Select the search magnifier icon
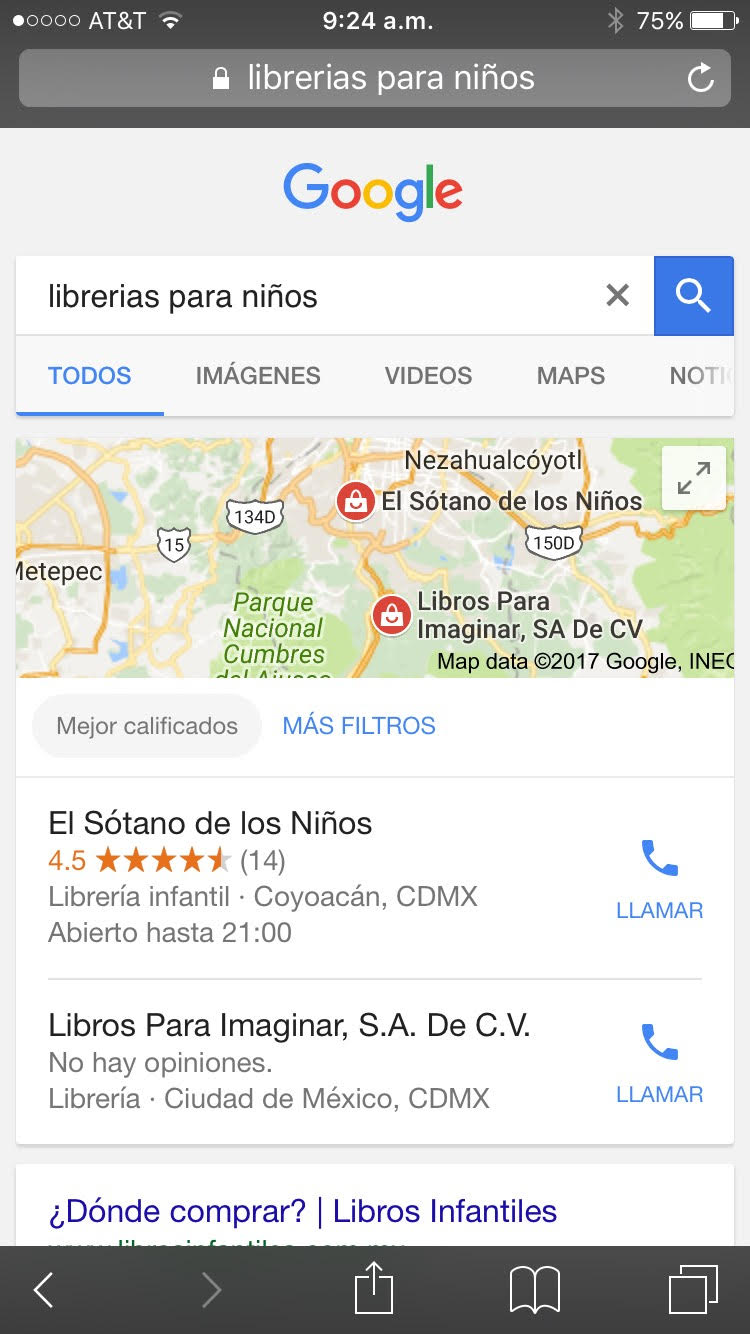750x1334 pixels. pyautogui.click(x=694, y=296)
